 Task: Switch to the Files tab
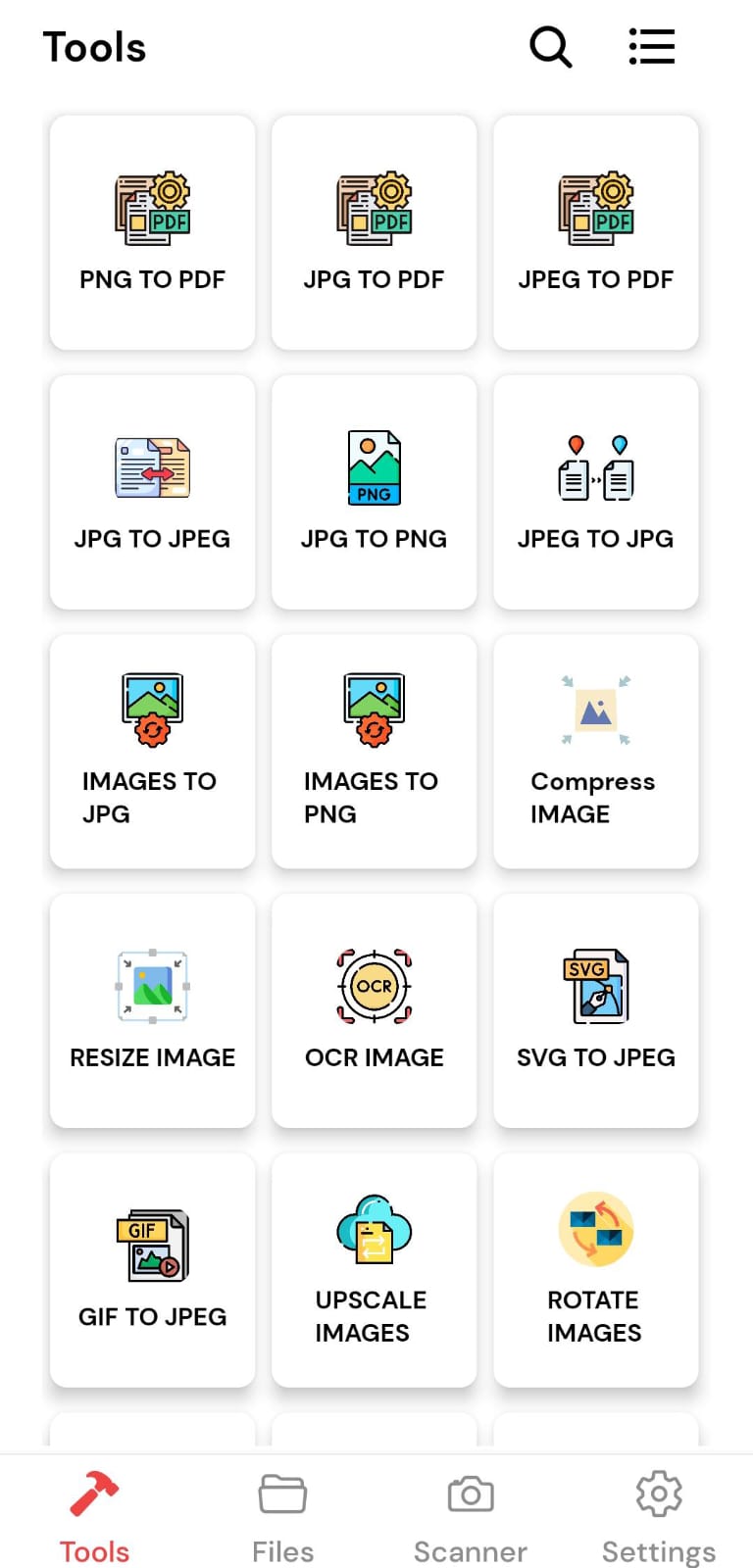pyautogui.click(x=282, y=1517)
